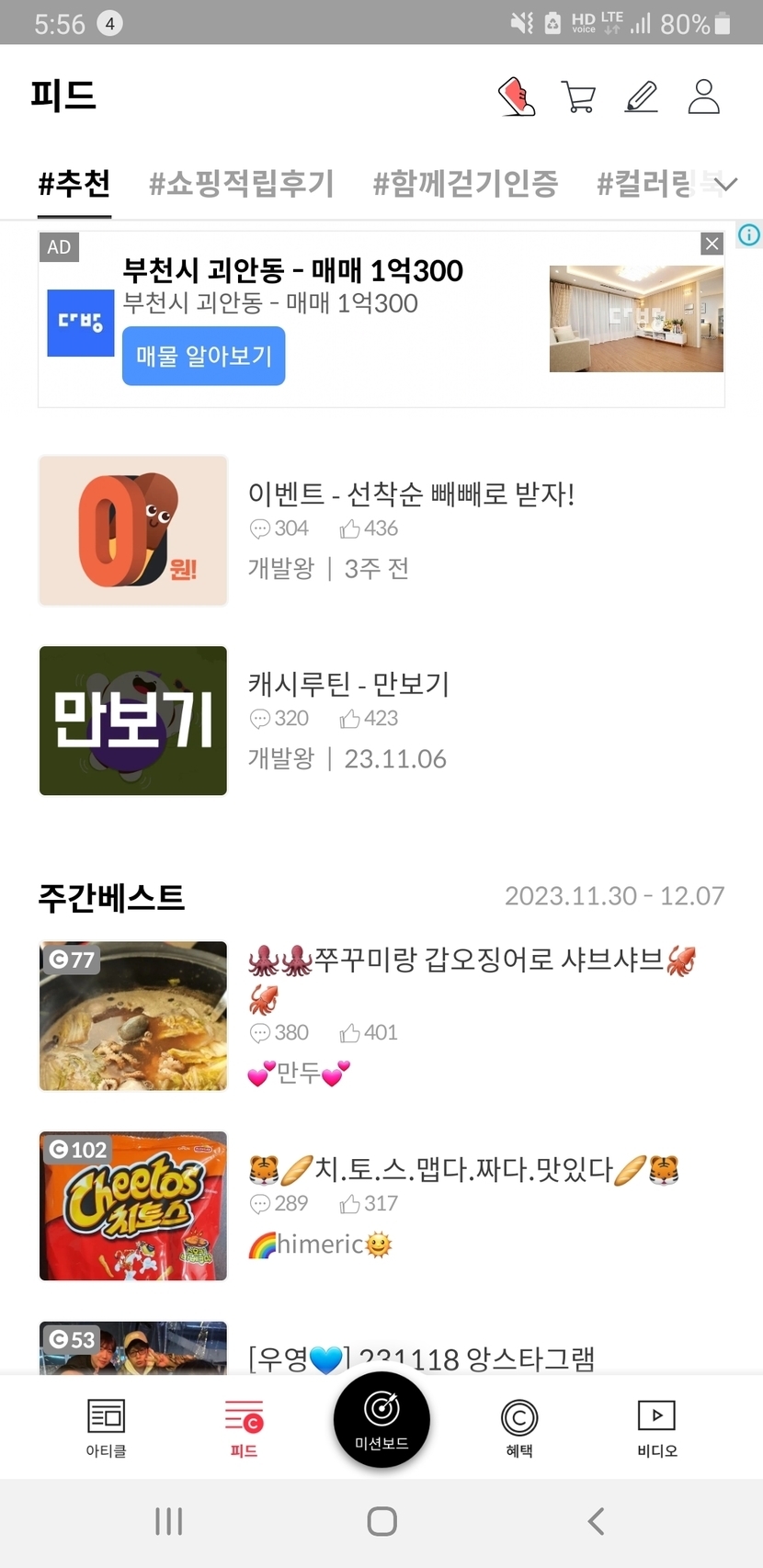Open the shopping cart
The image size is (763, 1568).
pos(578,97)
